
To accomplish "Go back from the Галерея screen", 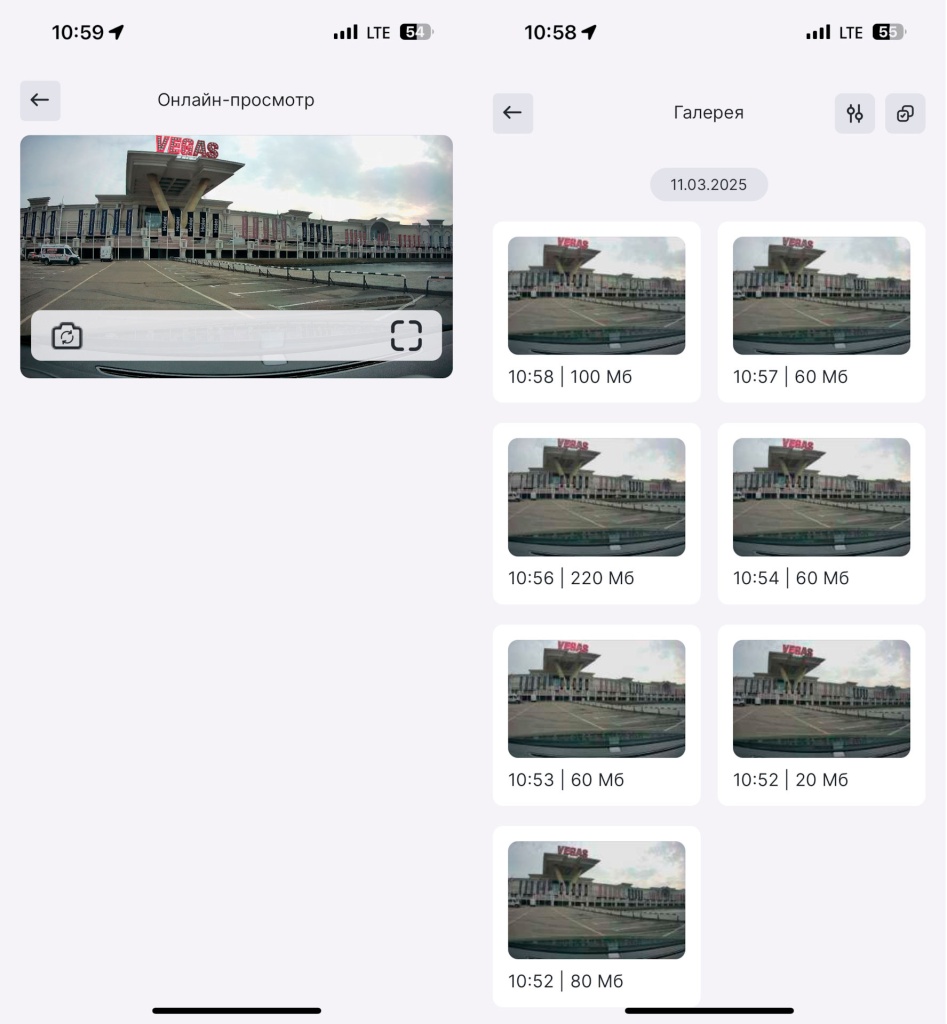I will [x=512, y=113].
